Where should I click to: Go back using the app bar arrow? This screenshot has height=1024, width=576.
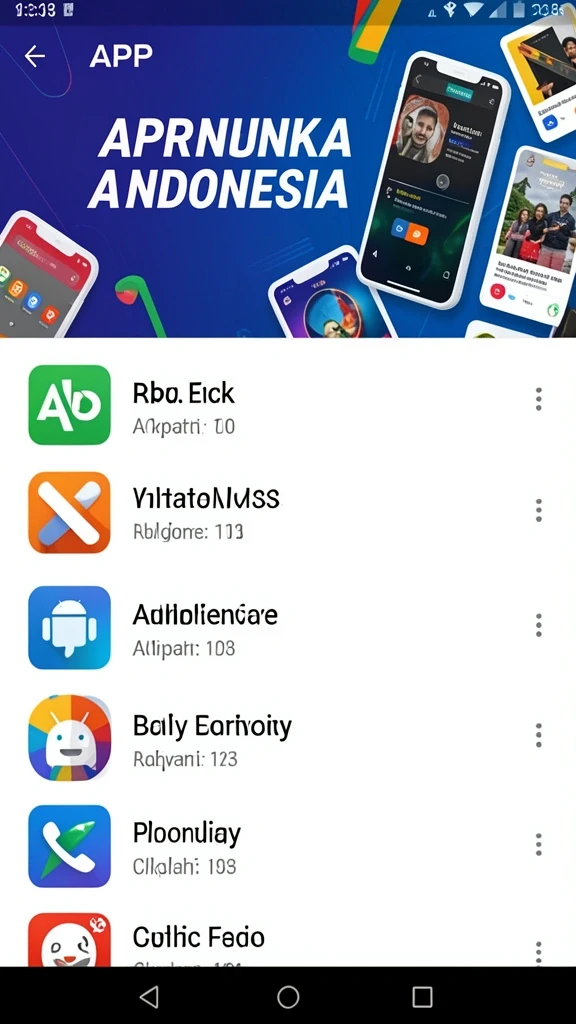click(35, 56)
